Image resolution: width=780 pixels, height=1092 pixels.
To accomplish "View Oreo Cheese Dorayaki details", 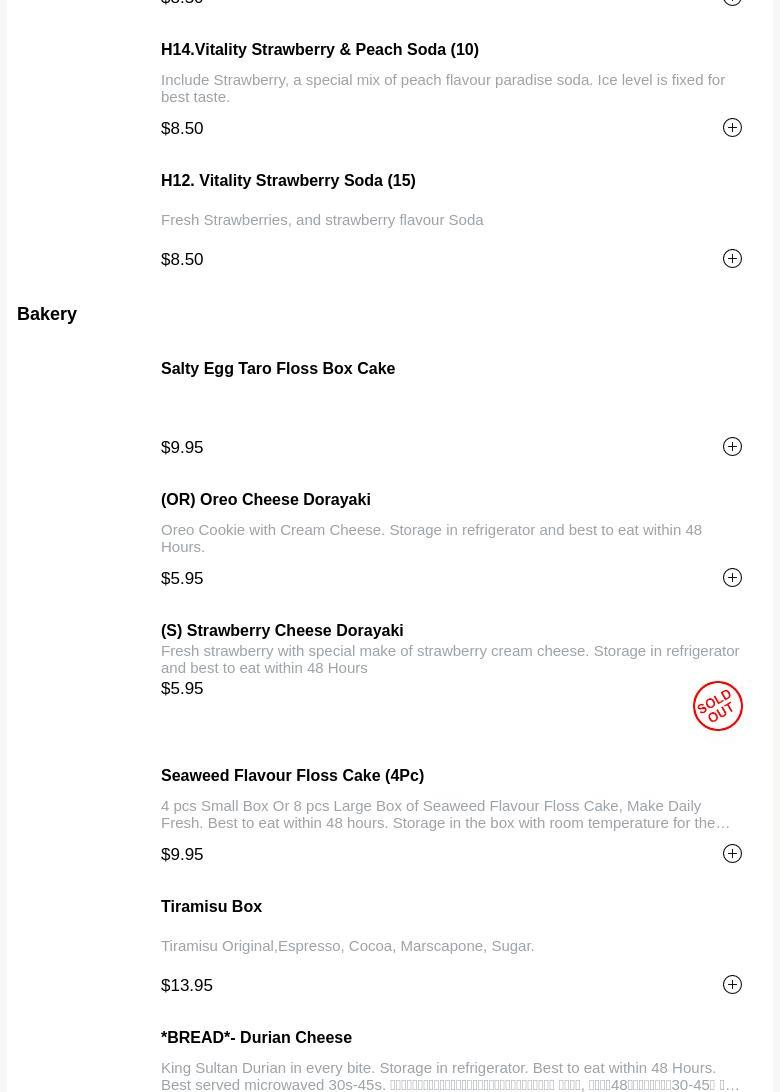I will point(265,499).
